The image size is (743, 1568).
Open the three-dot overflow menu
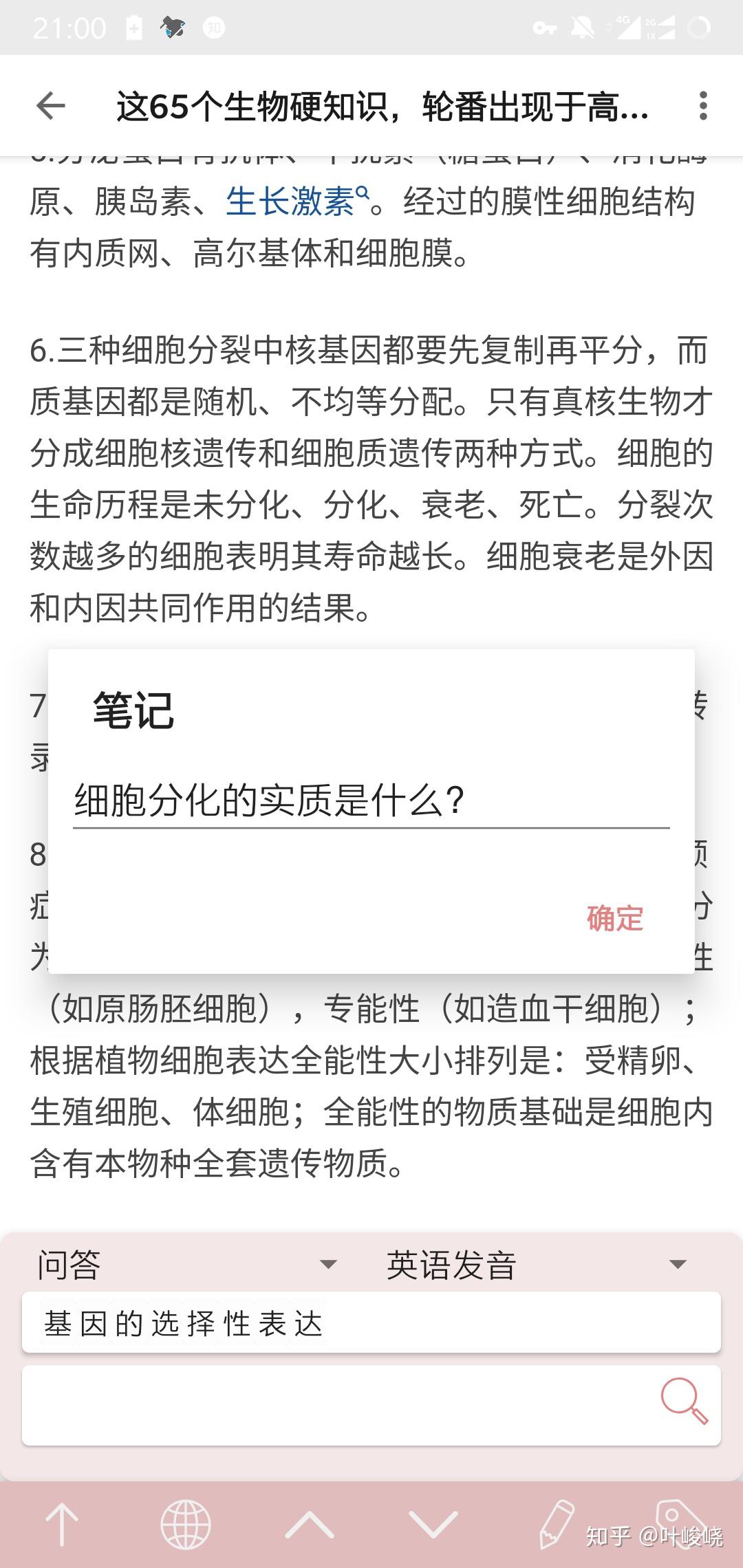click(702, 106)
